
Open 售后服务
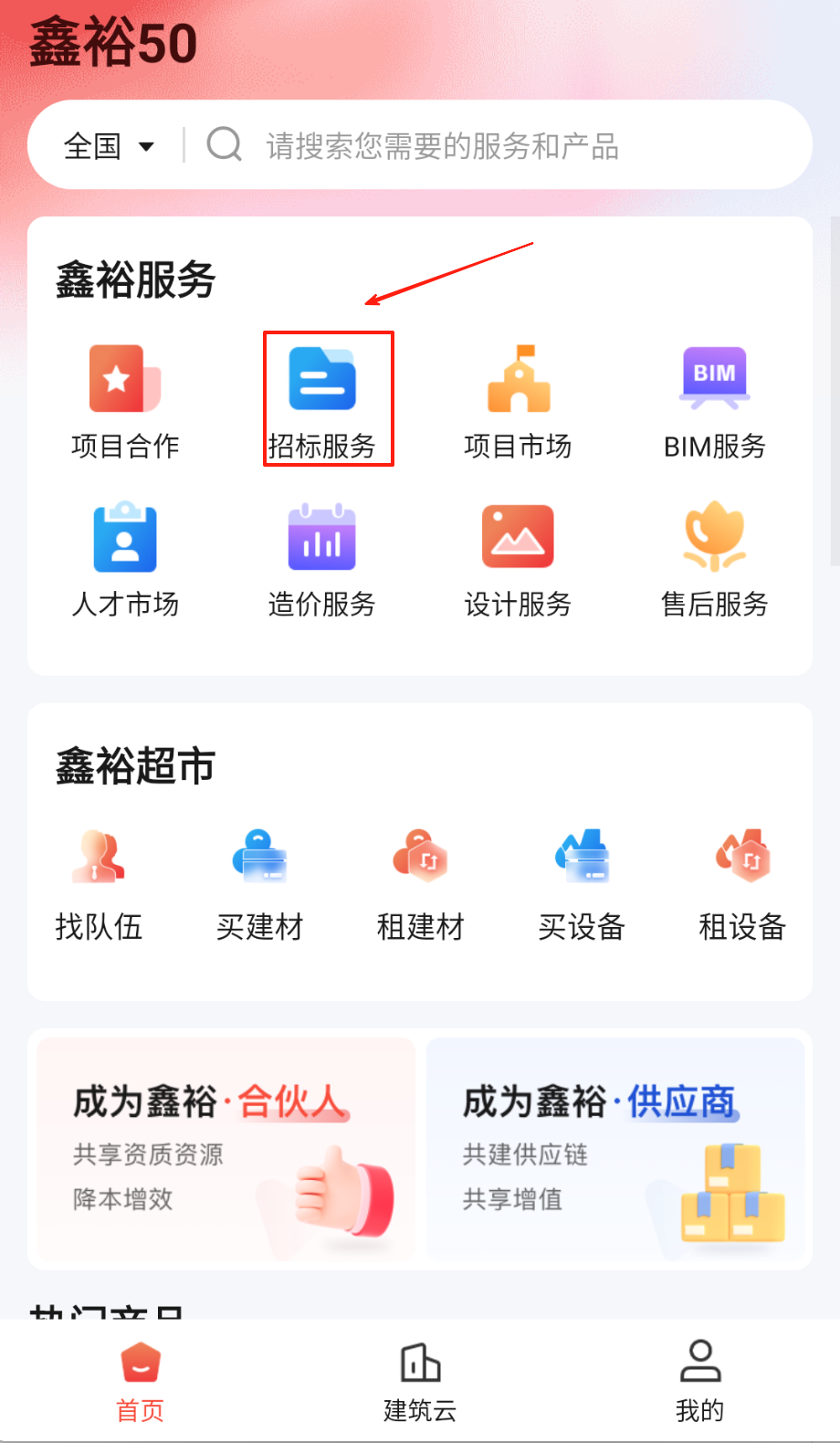714,559
